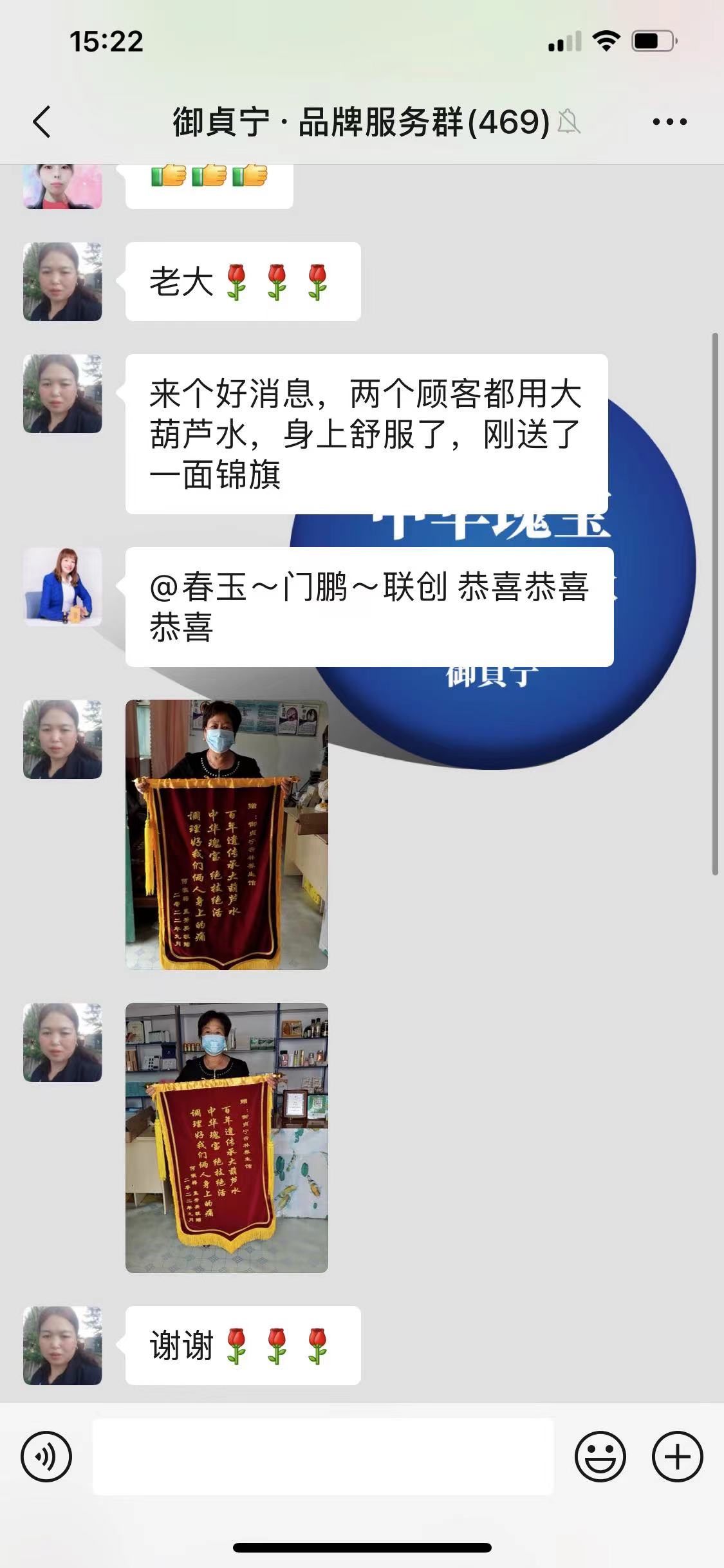724x1568 pixels.
Task: Open avatar beside the 谢谢 message
Action: 62,1345
